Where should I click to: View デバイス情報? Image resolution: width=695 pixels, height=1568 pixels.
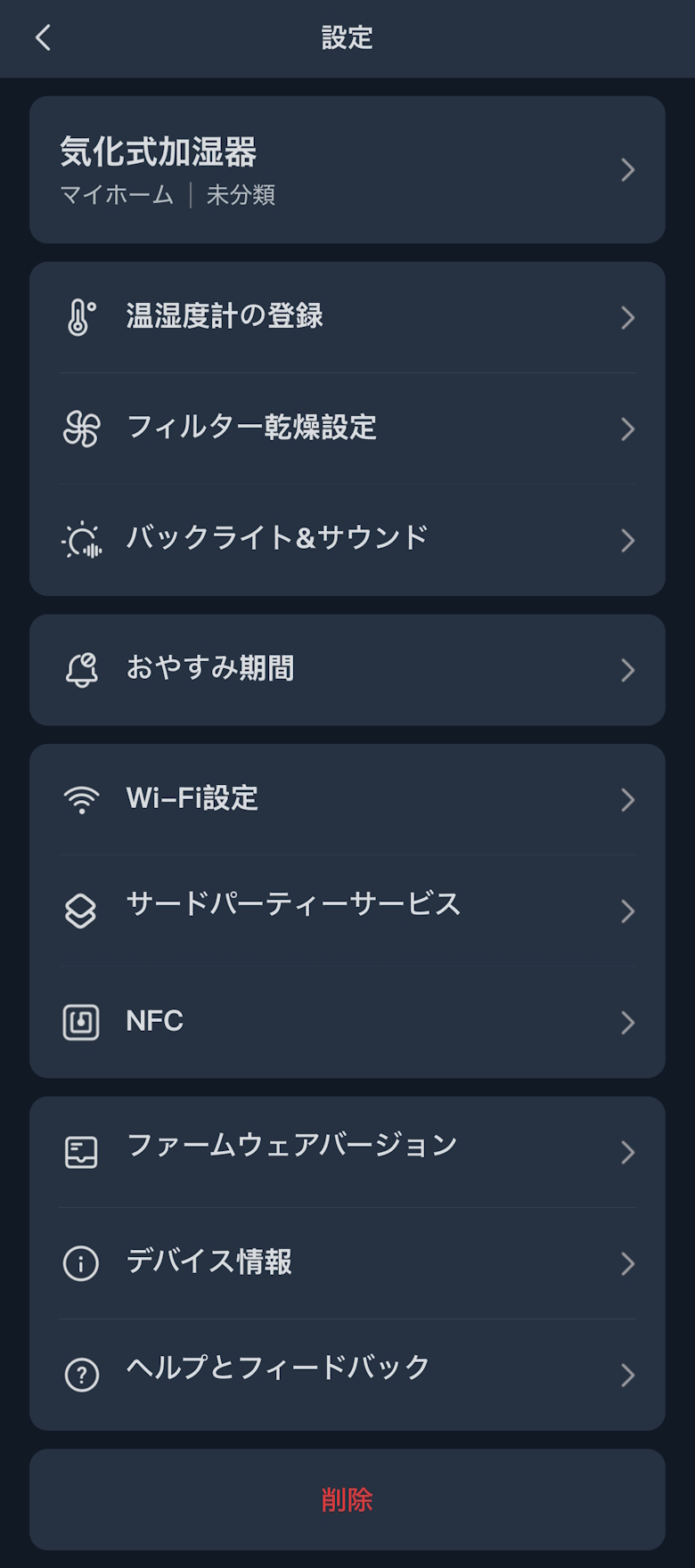(x=347, y=1263)
